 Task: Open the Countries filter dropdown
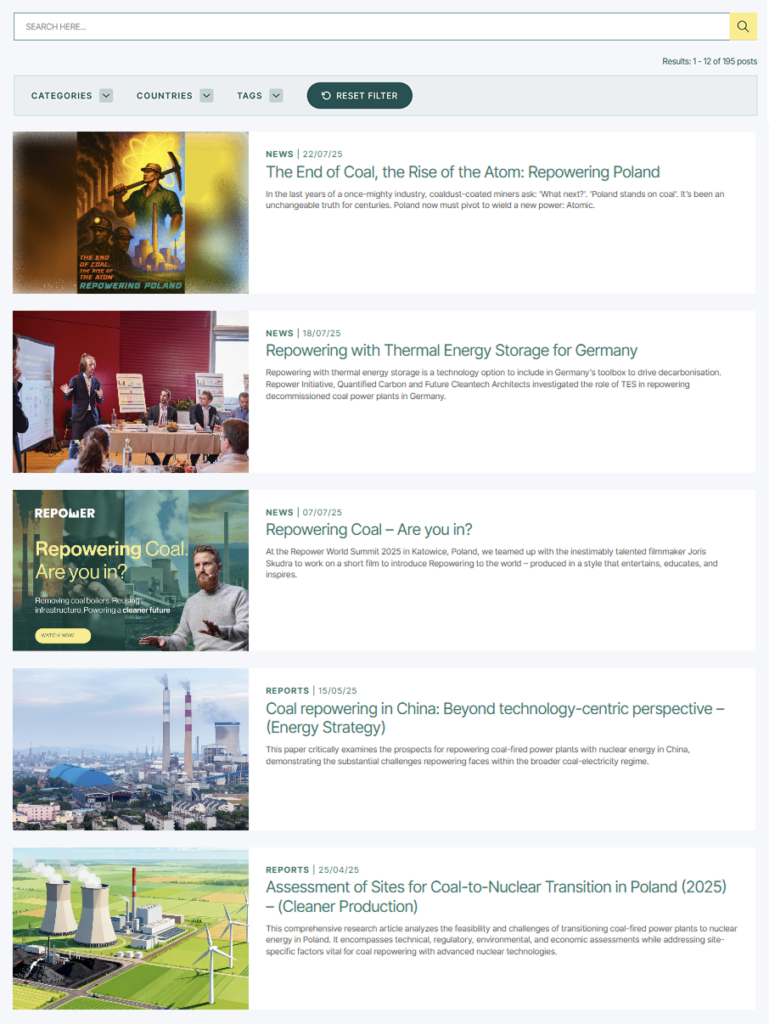click(174, 95)
